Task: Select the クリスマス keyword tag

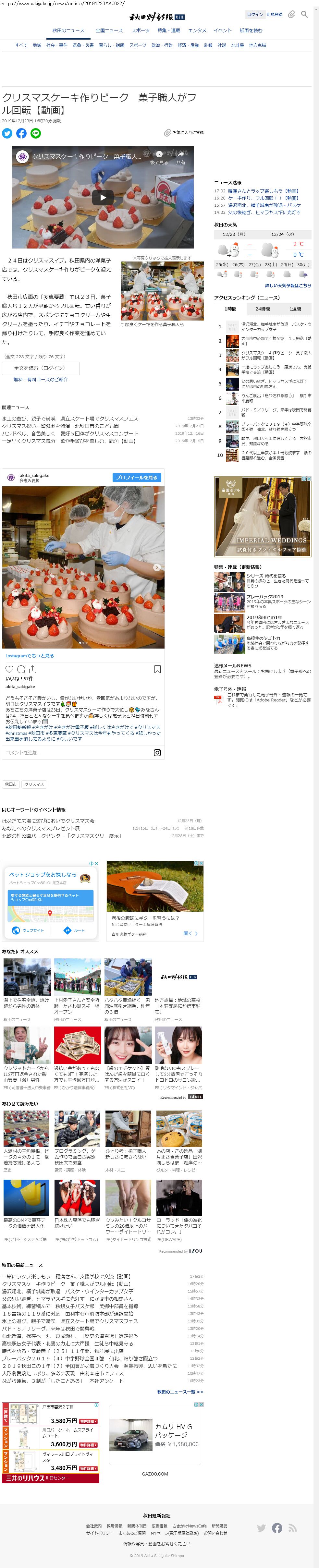Action: click(34, 784)
